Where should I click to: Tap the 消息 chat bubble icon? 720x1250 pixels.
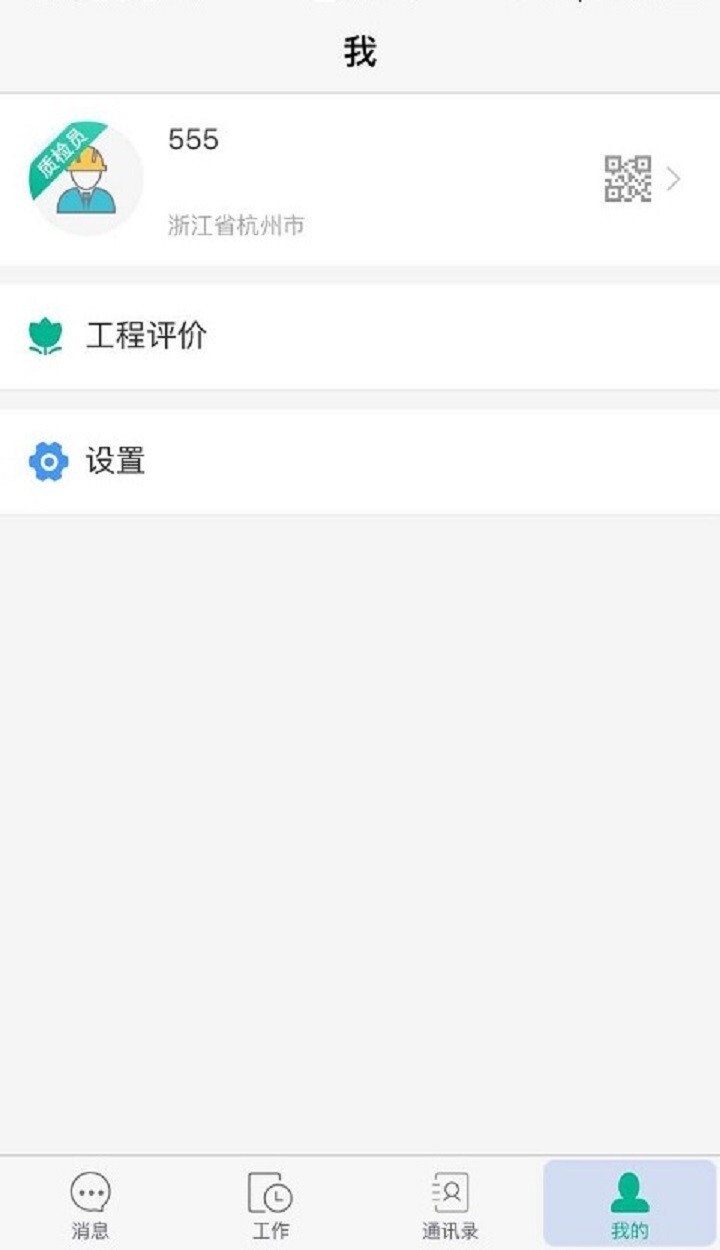pos(89,1194)
